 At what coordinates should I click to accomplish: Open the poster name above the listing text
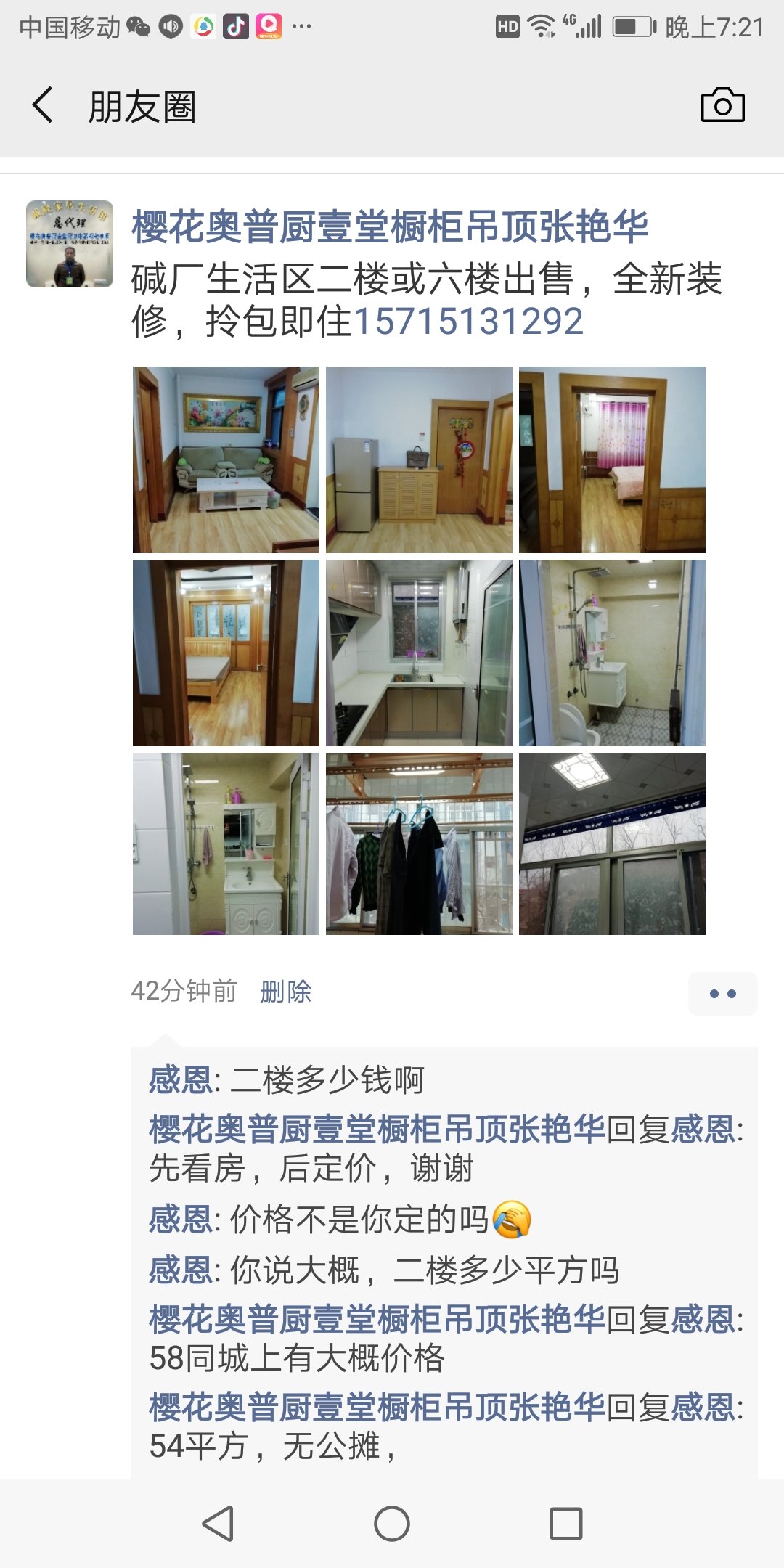[x=389, y=226]
